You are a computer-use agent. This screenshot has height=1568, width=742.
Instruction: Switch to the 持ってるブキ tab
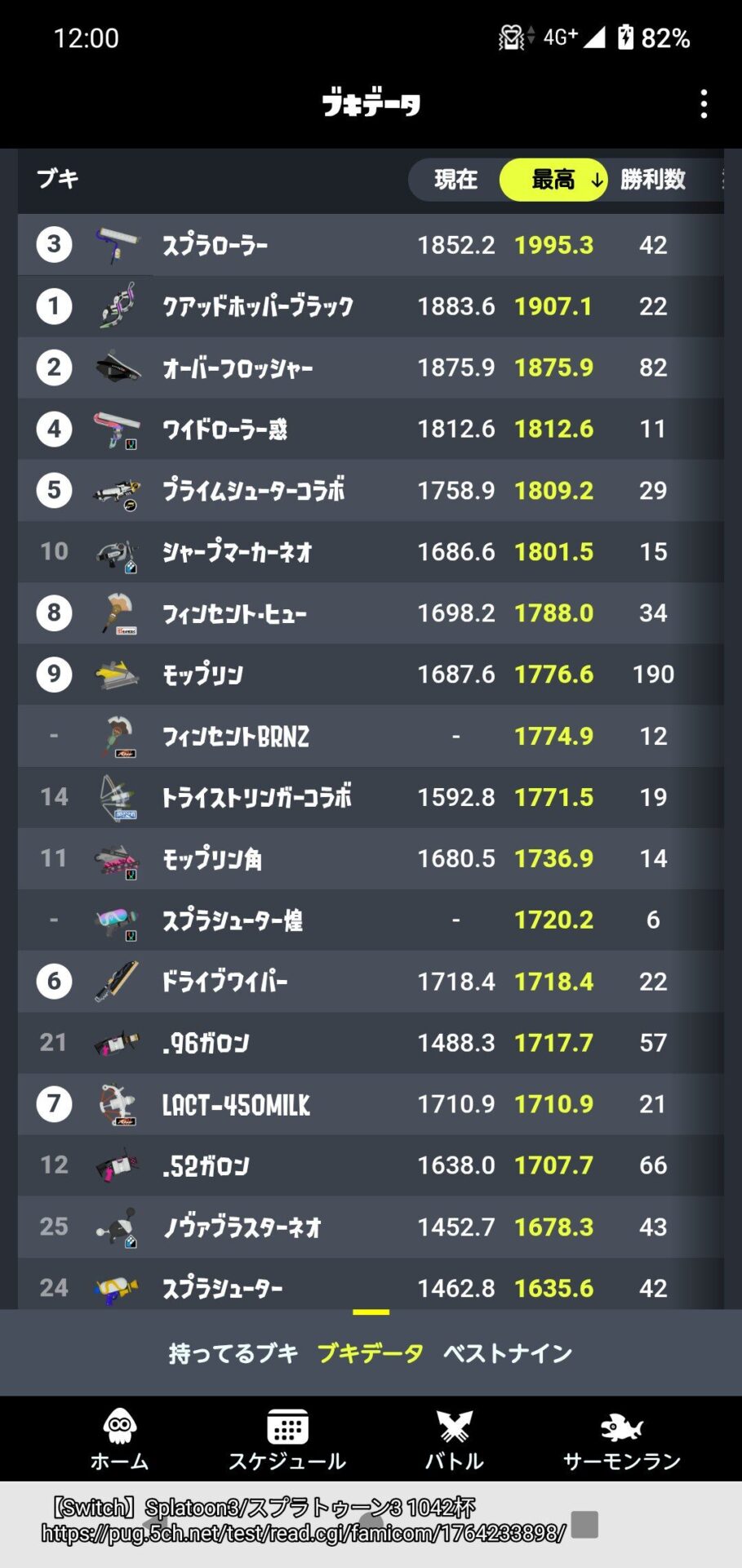pos(233,1353)
